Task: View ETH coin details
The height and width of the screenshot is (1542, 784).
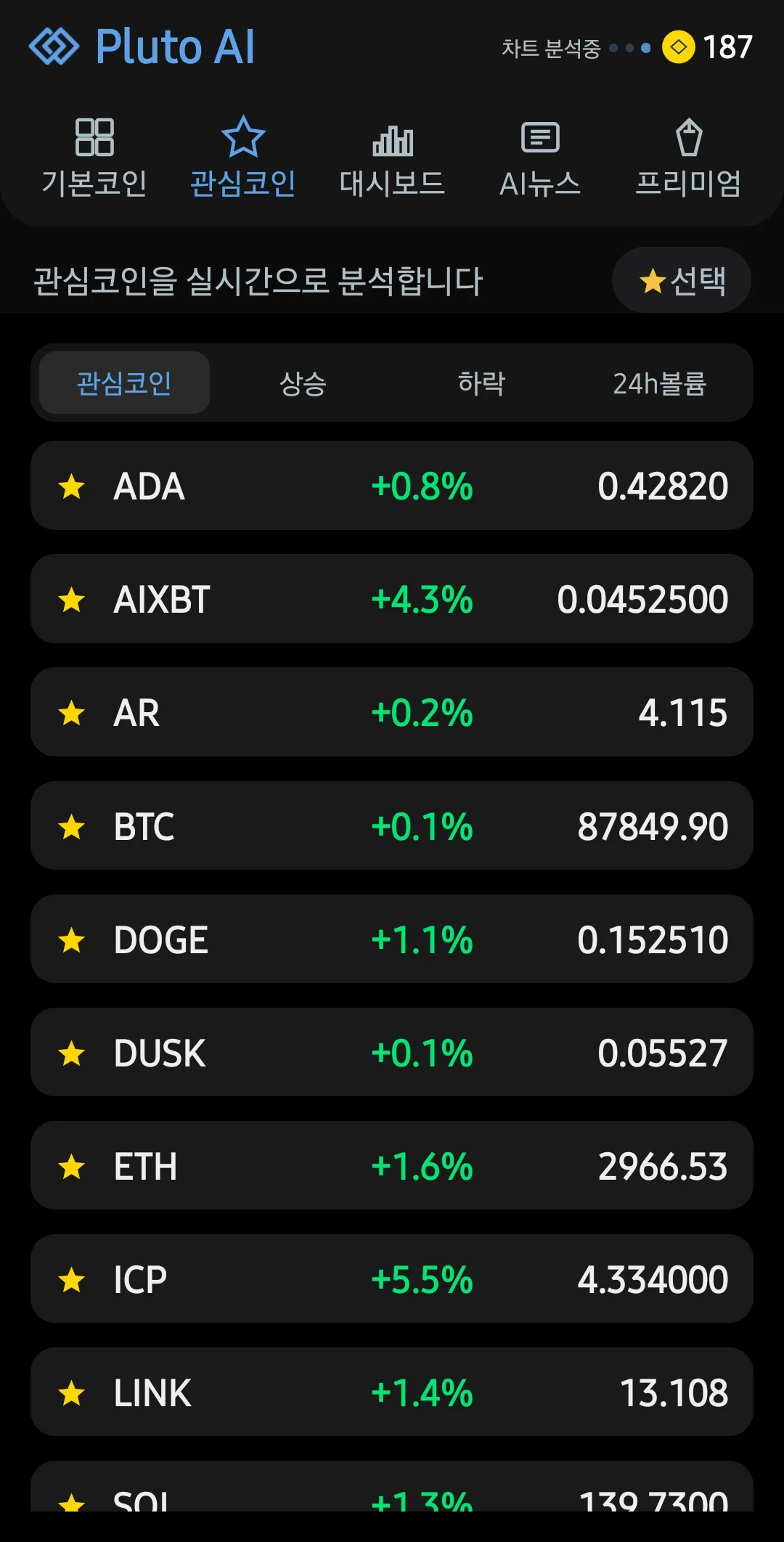Action: (392, 1166)
